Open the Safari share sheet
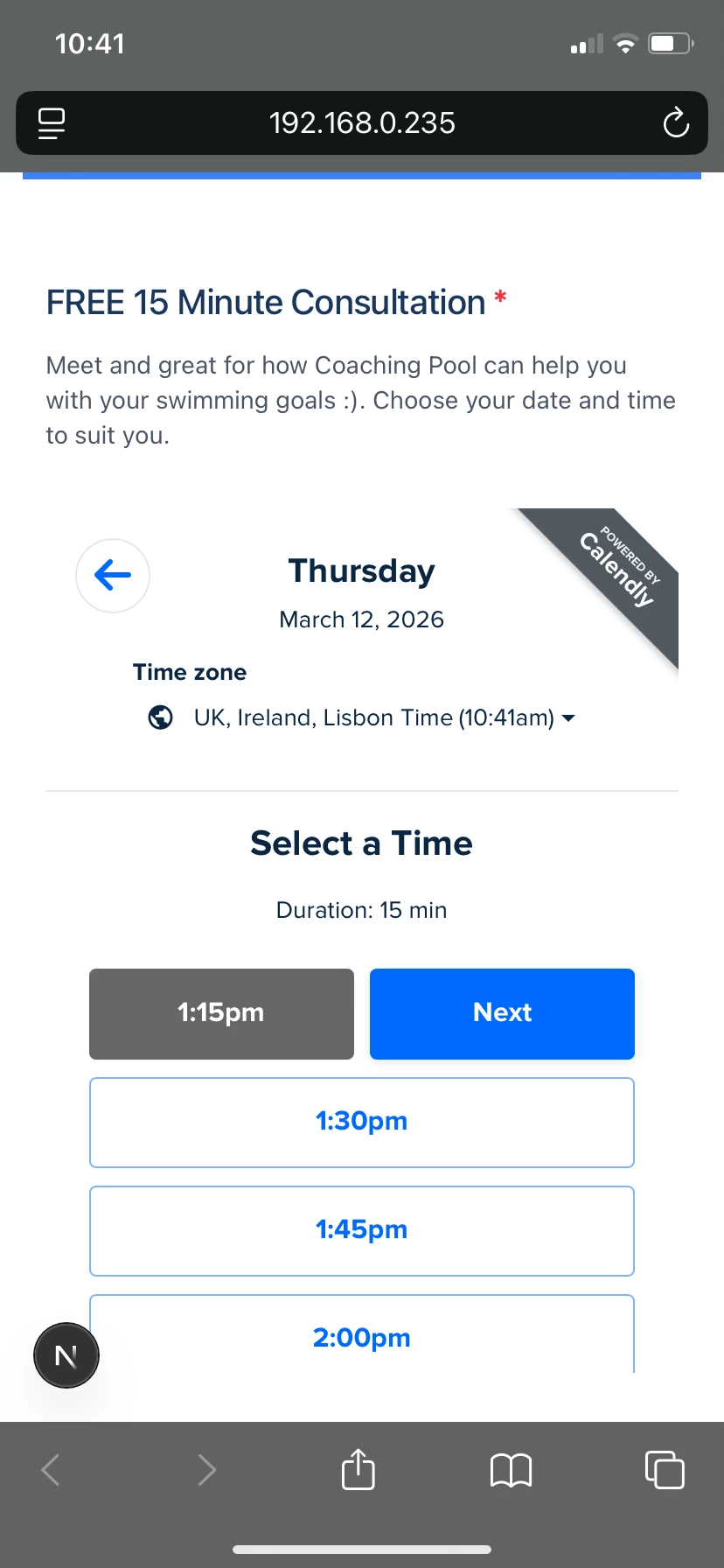The image size is (724, 1568). (x=358, y=1469)
